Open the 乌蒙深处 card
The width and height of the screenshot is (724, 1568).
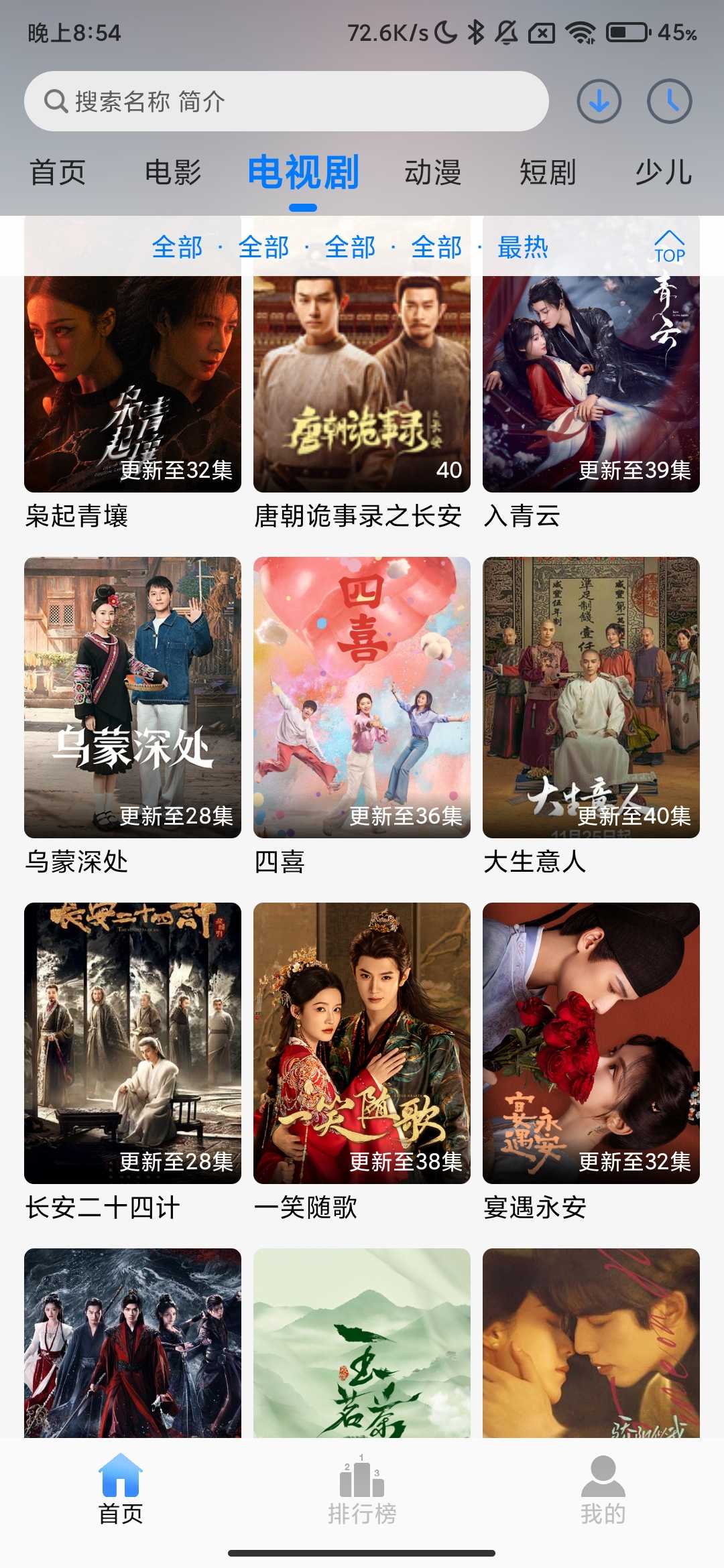pyautogui.click(x=132, y=697)
